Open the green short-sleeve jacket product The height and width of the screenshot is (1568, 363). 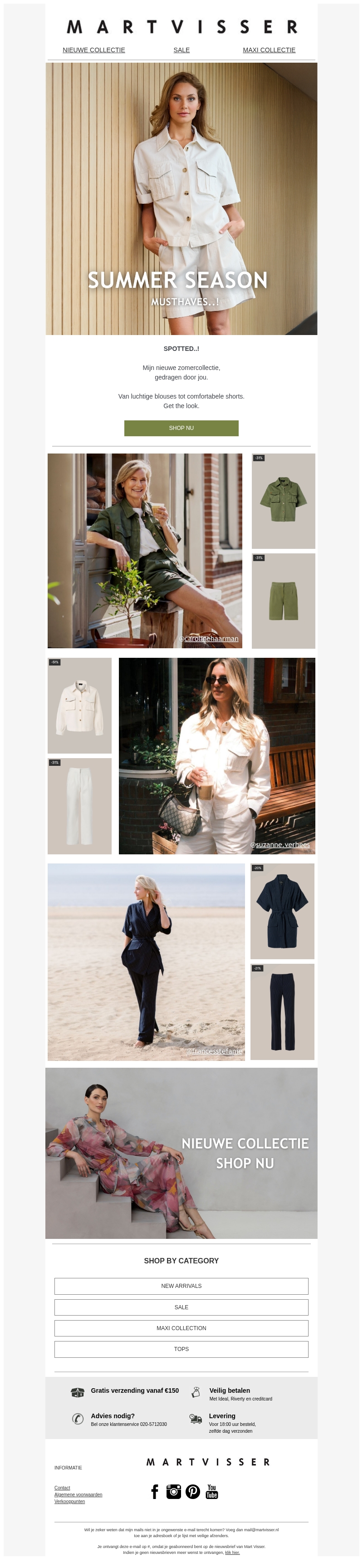[x=283, y=500]
